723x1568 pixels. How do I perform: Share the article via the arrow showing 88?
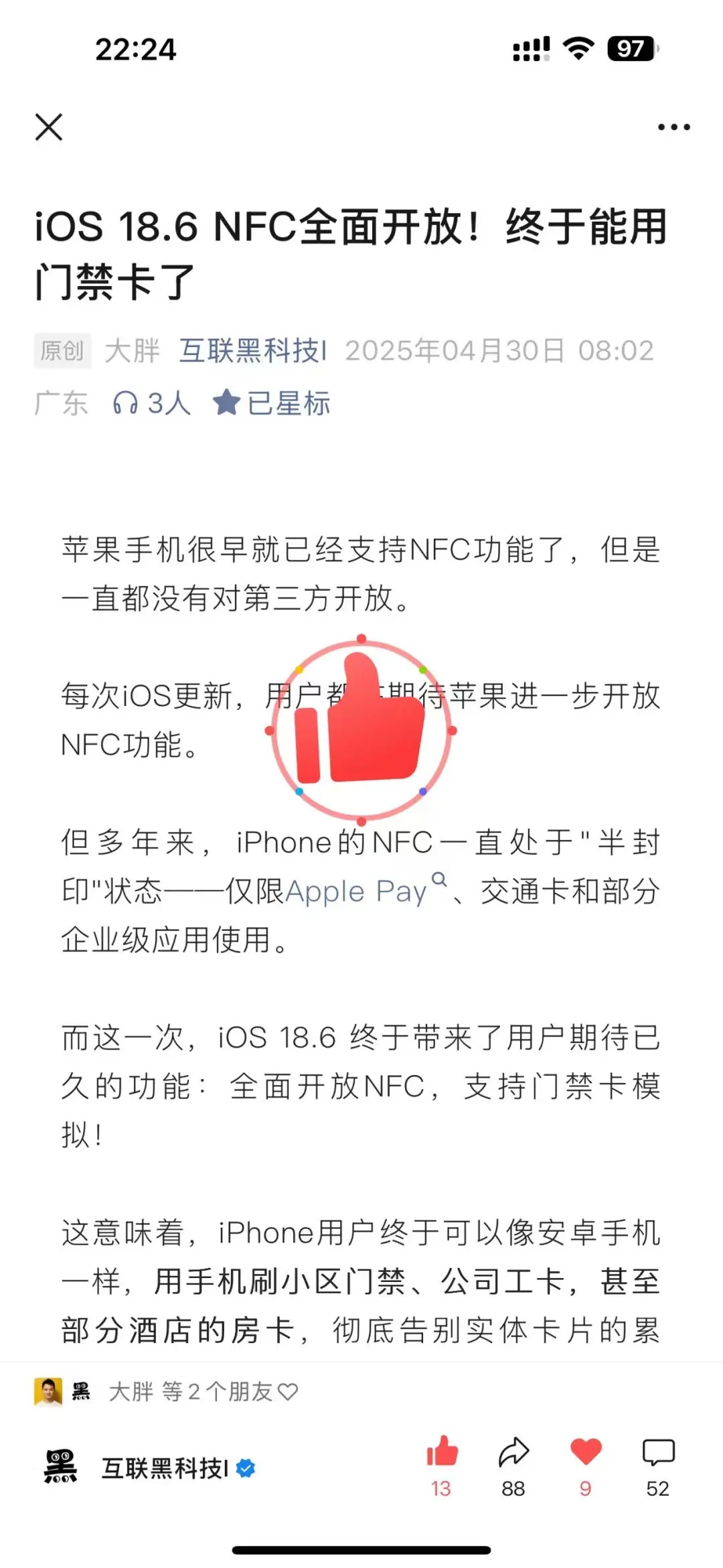point(513,1466)
